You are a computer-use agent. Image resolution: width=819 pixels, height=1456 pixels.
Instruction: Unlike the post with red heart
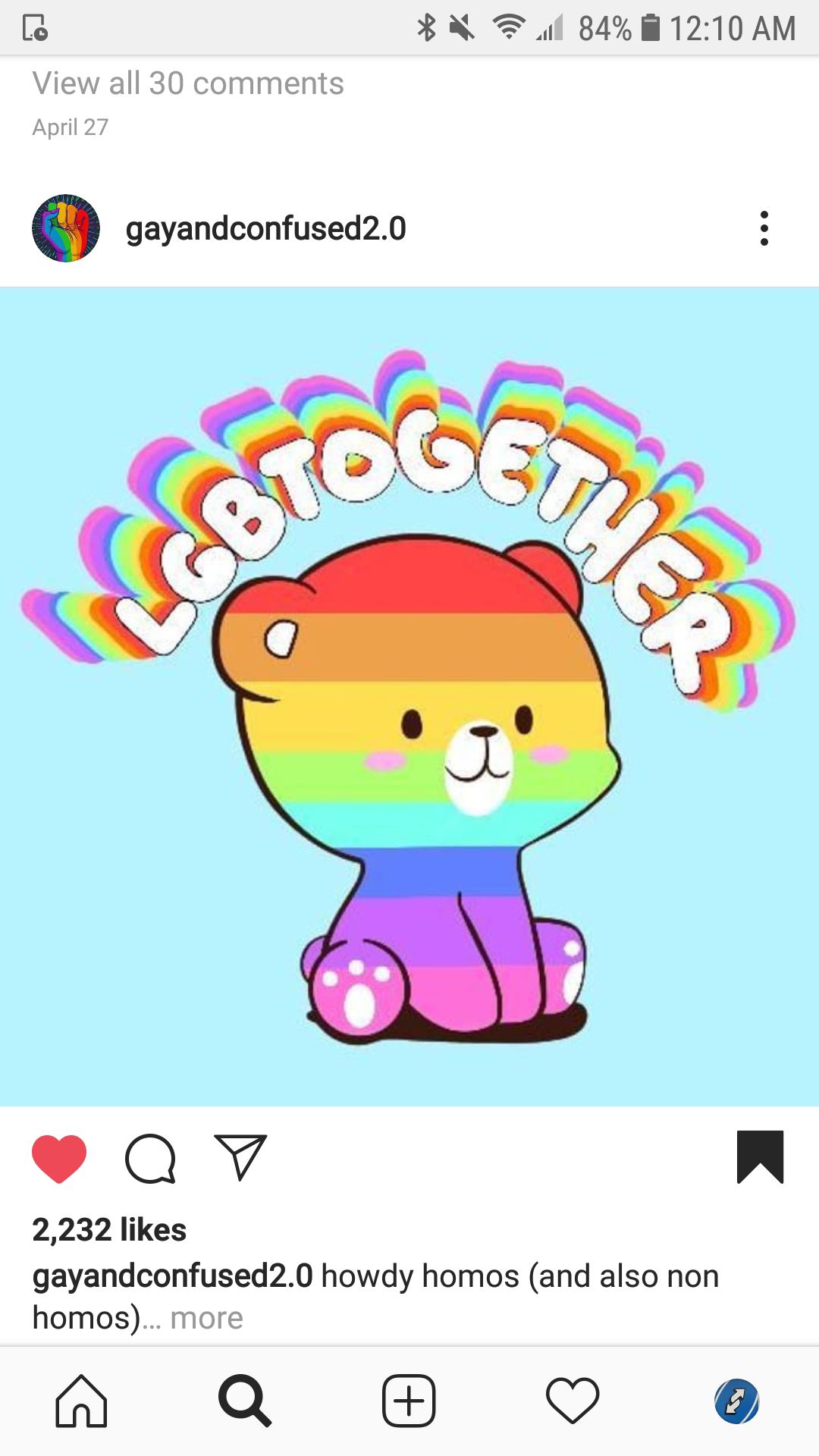tap(59, 1158)
